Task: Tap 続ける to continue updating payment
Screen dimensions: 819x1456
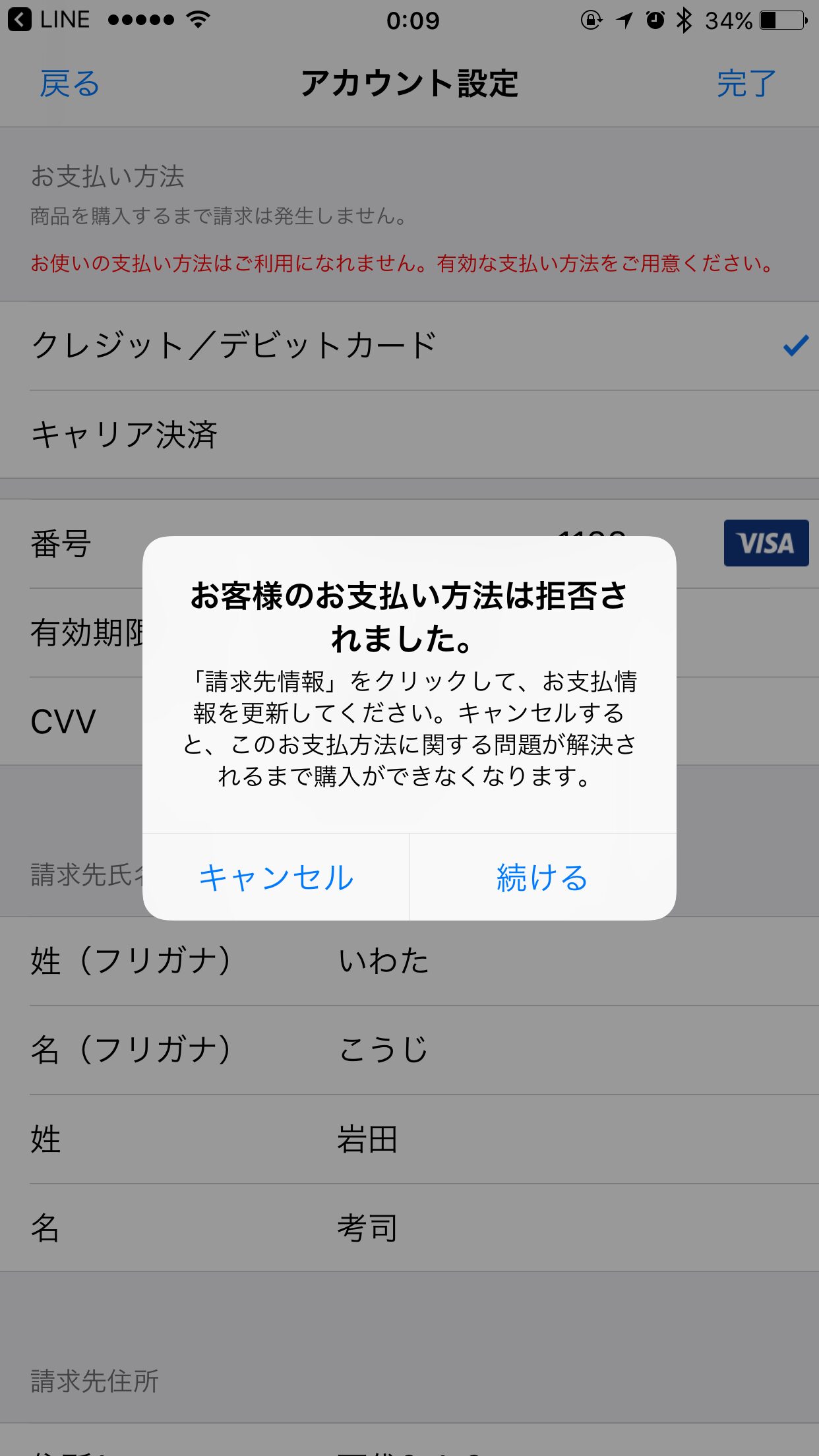Action: point(542,878)
